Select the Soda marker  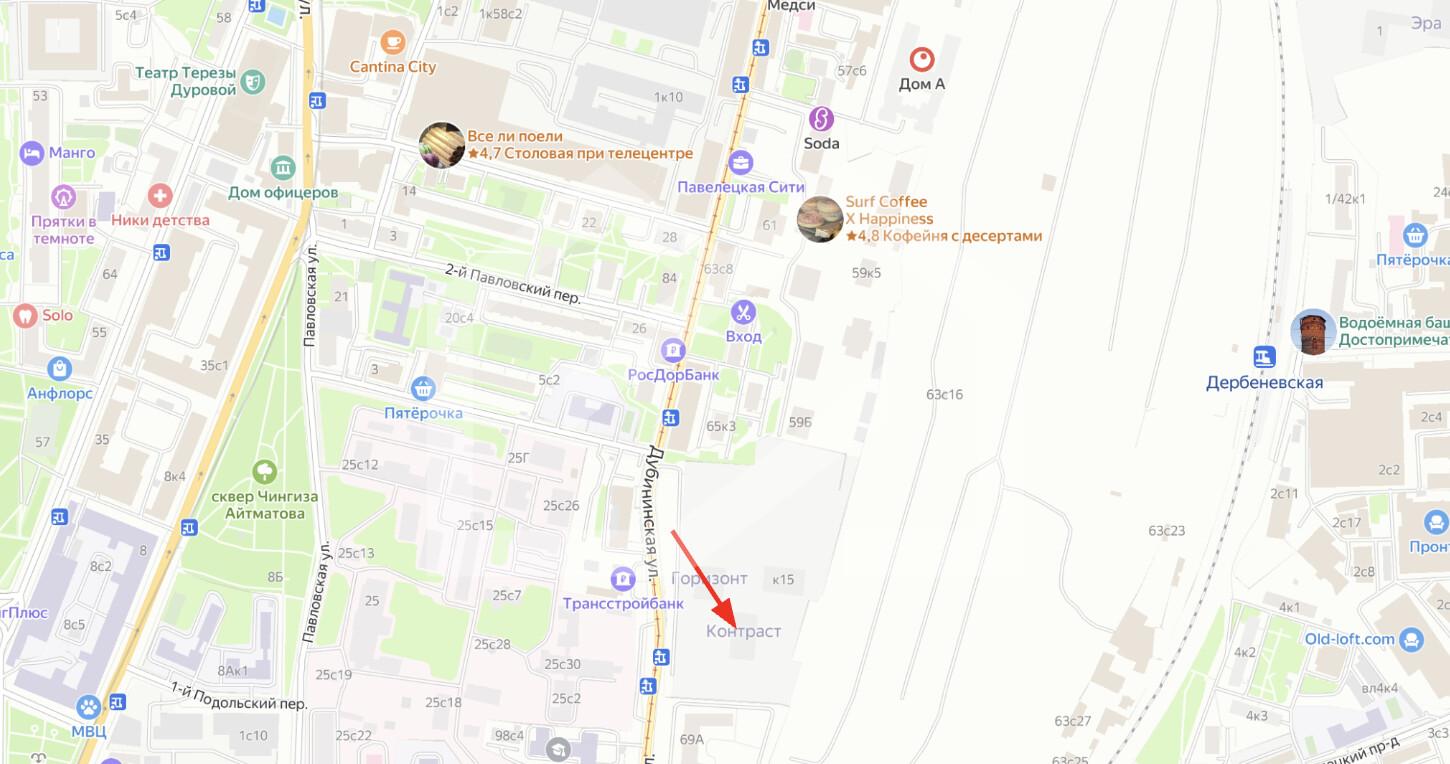tap(821, 119)
